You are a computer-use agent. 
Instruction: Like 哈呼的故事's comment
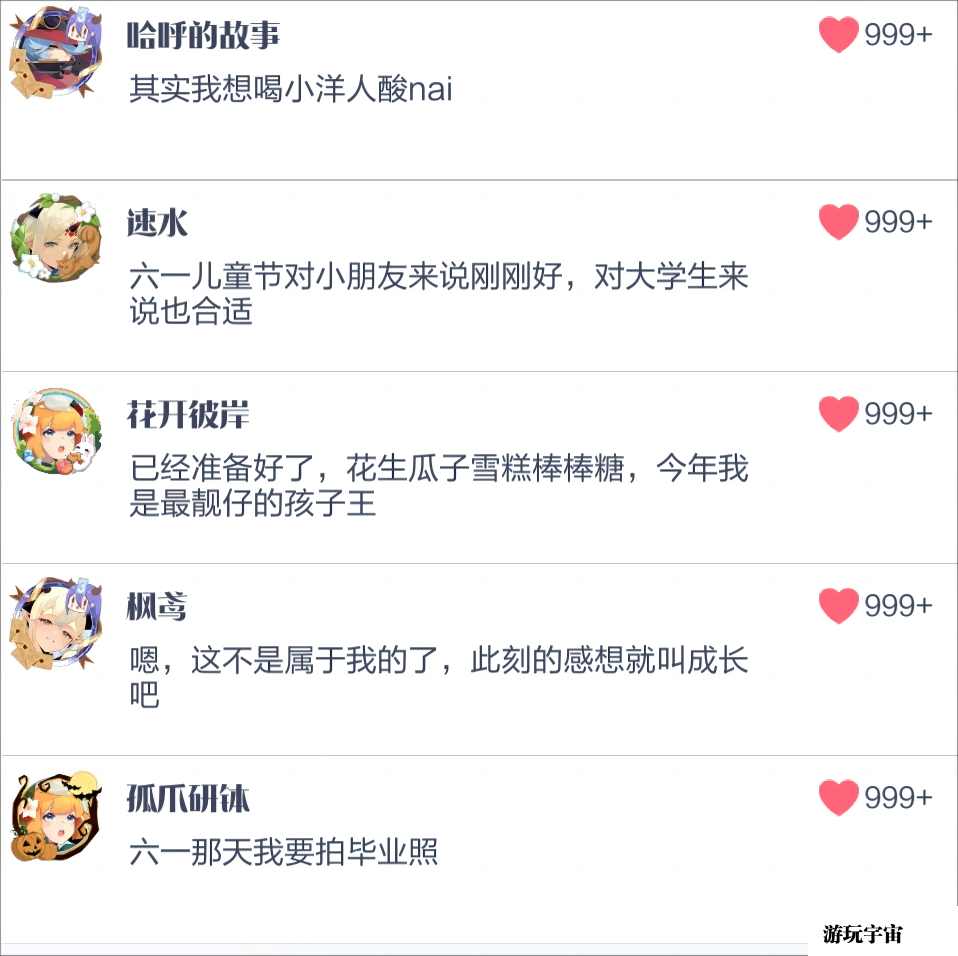838,35
